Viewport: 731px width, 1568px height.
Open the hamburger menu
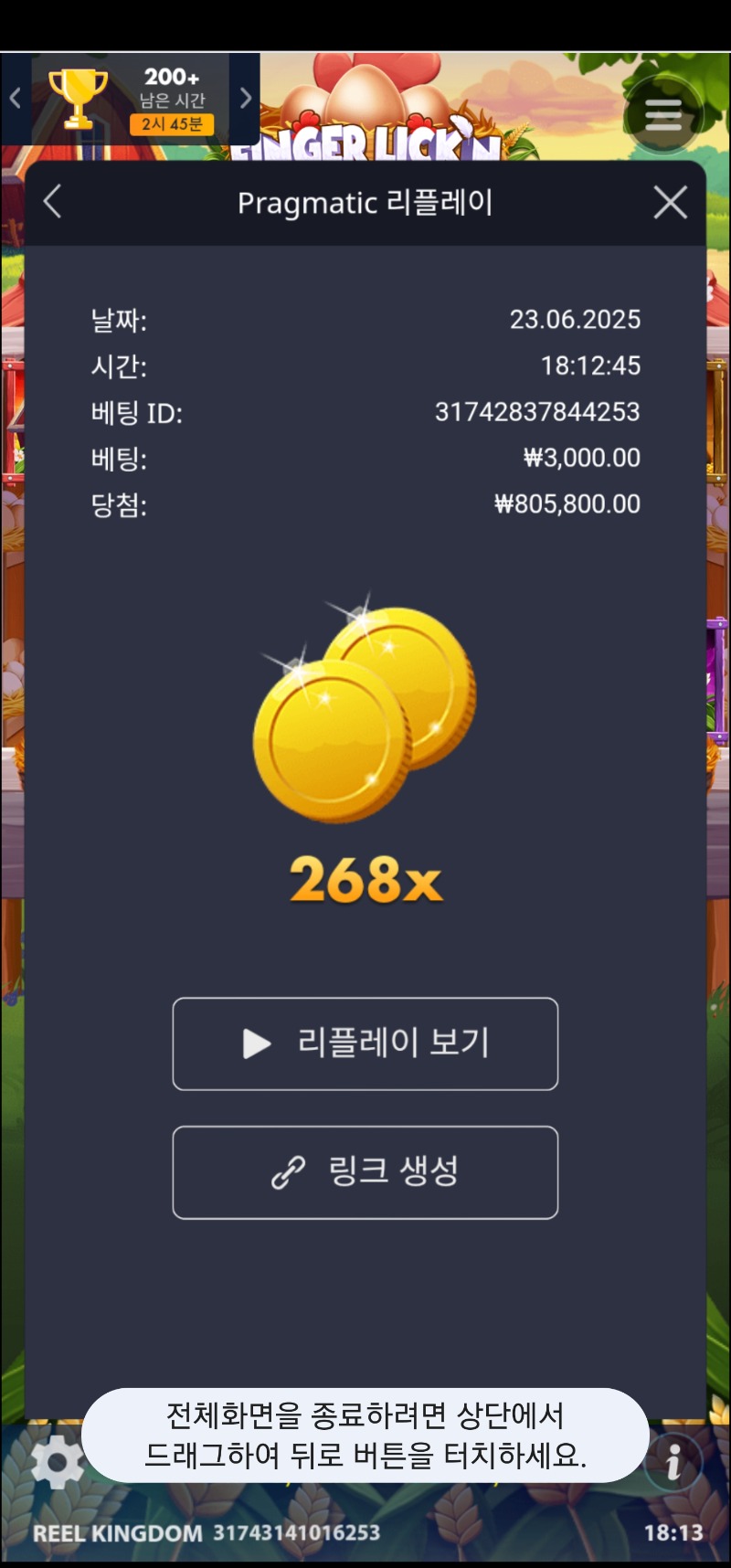(663, 114)
